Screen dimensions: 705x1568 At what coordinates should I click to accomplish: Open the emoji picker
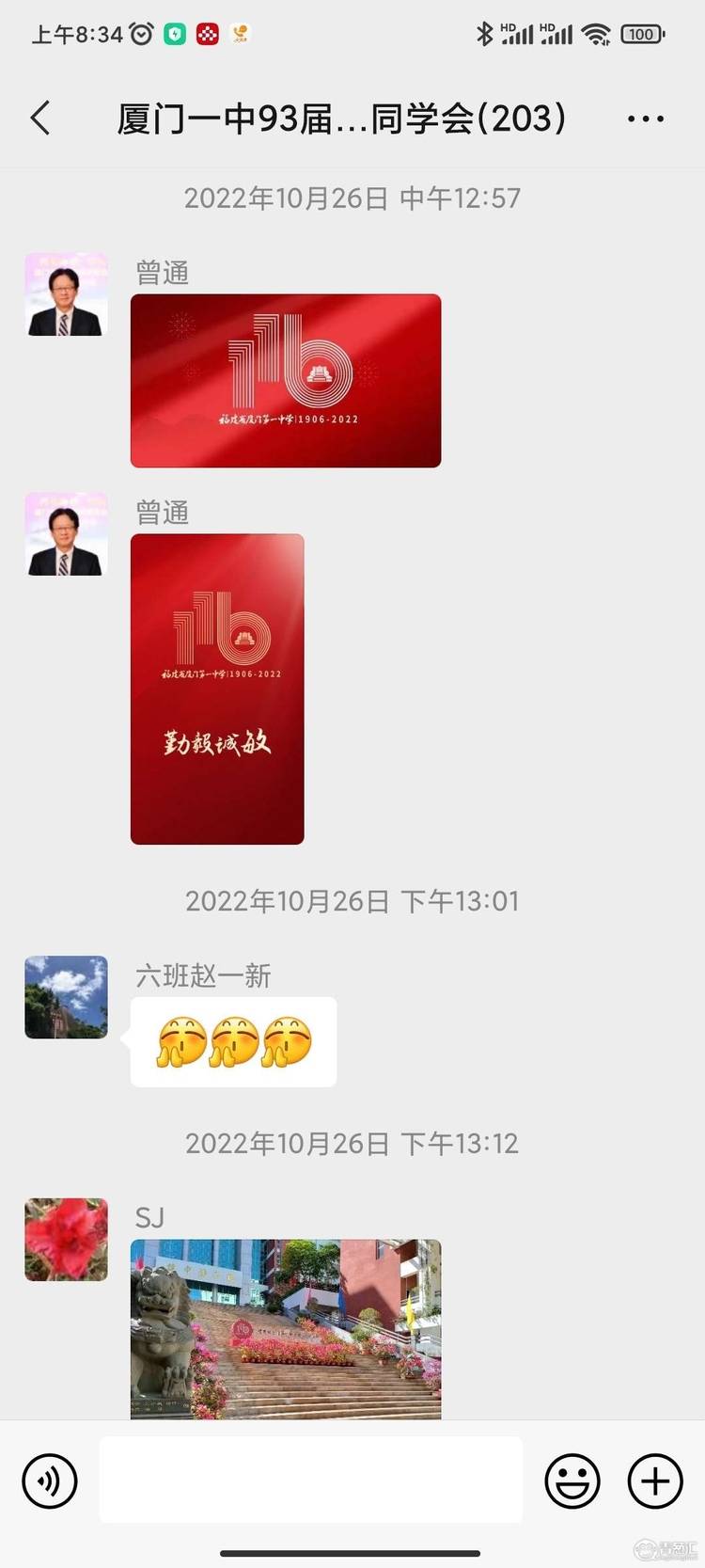[572, 1481]
